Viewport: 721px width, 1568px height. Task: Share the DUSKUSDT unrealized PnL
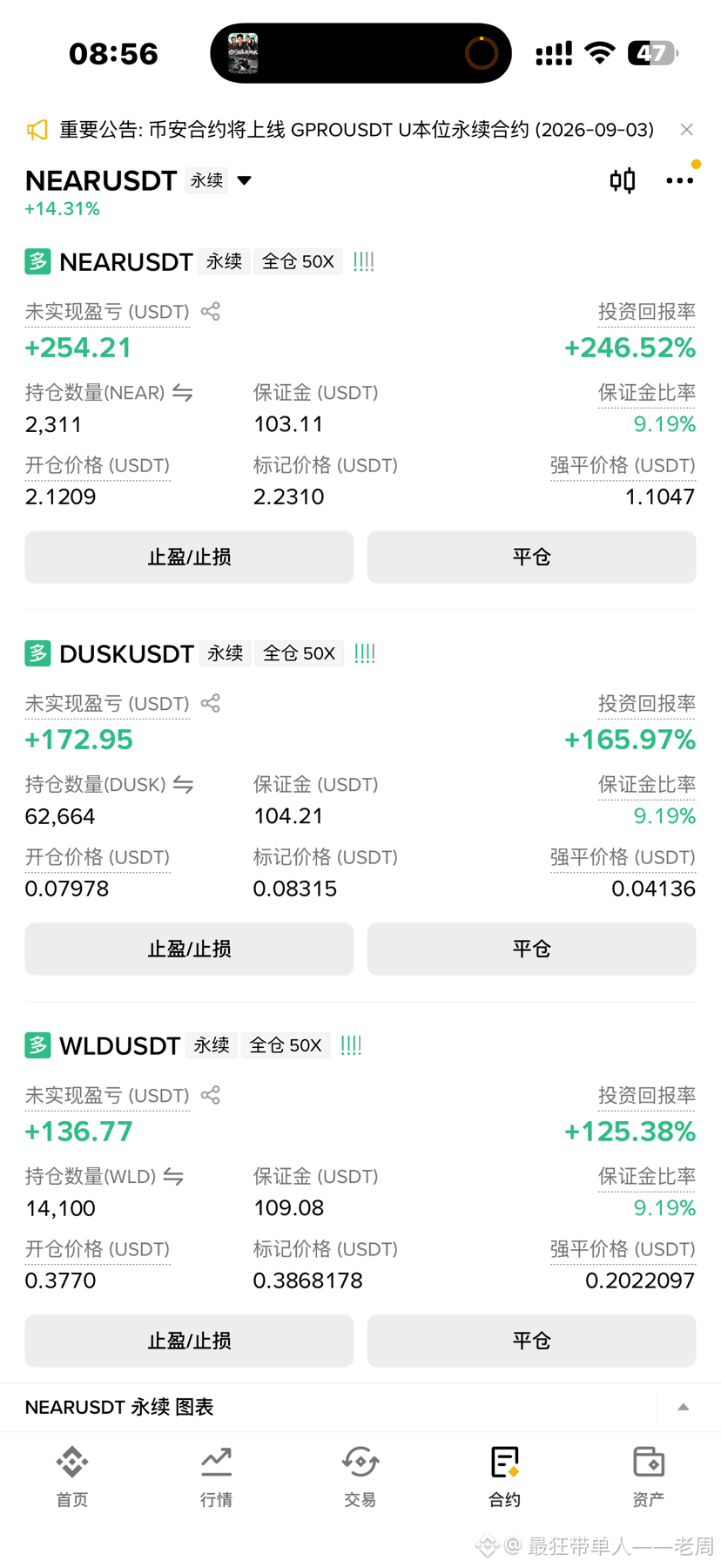(211, 703)
